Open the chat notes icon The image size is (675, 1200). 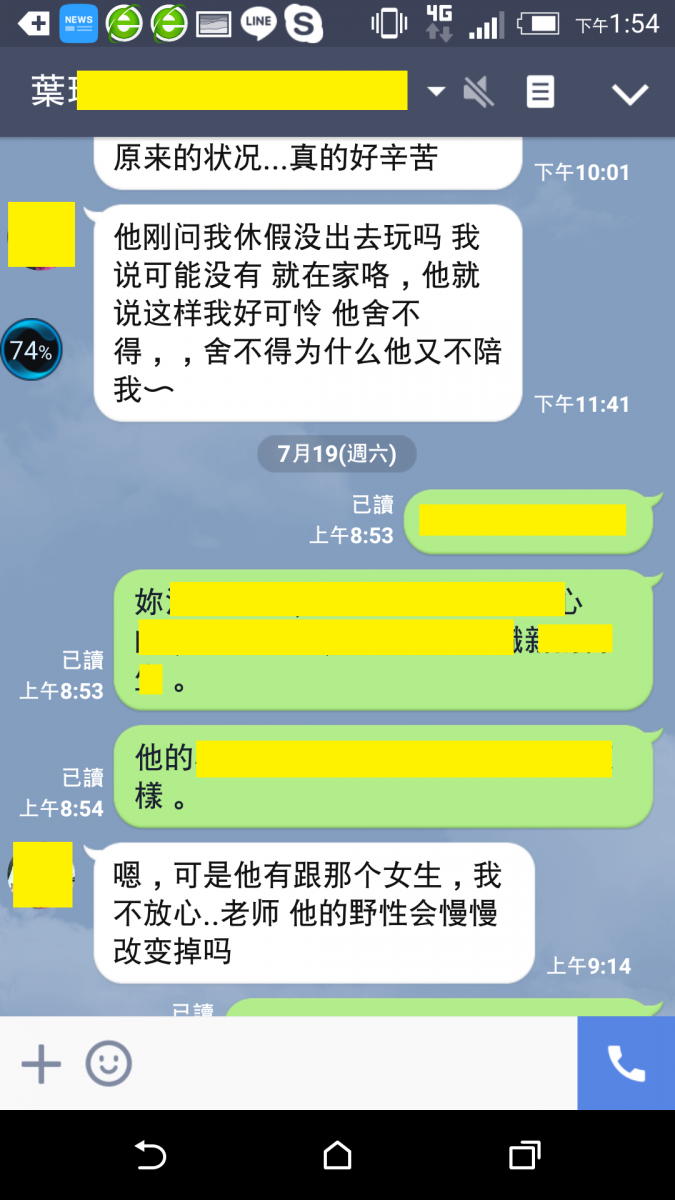pyautogui.click(x=540, y=93)
